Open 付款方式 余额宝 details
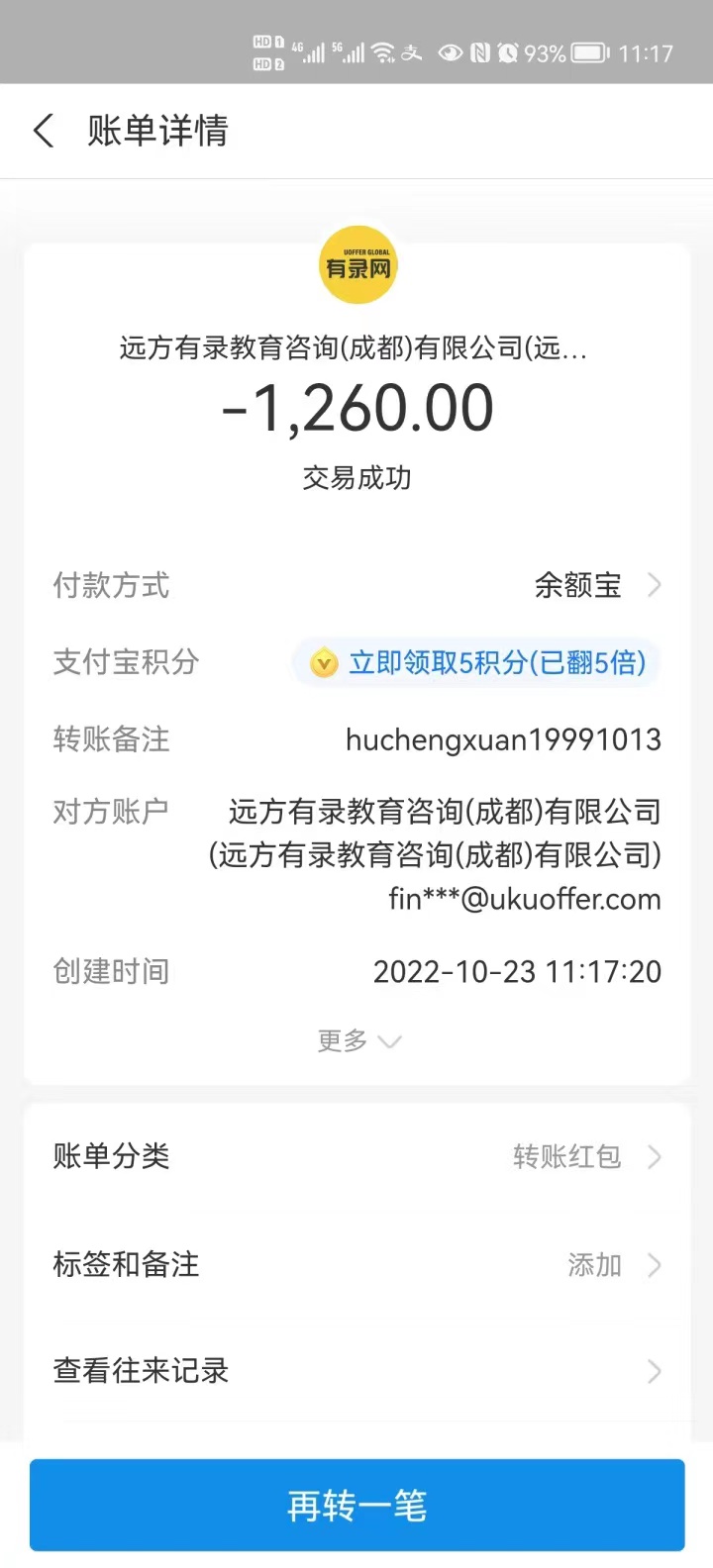This screenshot has width=713, height=1568. pyautogui.click(x=594, y=585)
